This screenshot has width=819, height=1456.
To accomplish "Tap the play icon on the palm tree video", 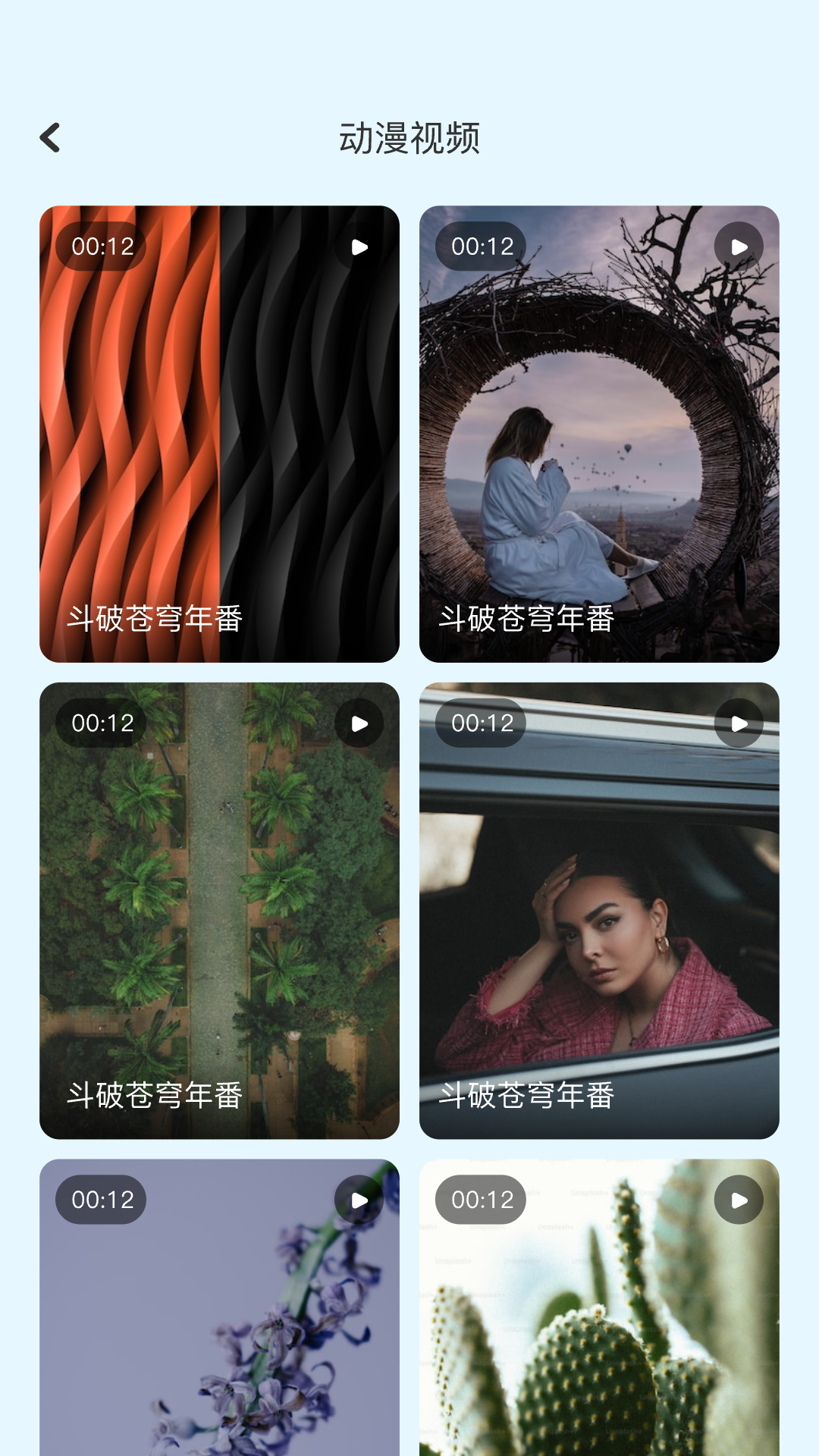I will point(357,723).
